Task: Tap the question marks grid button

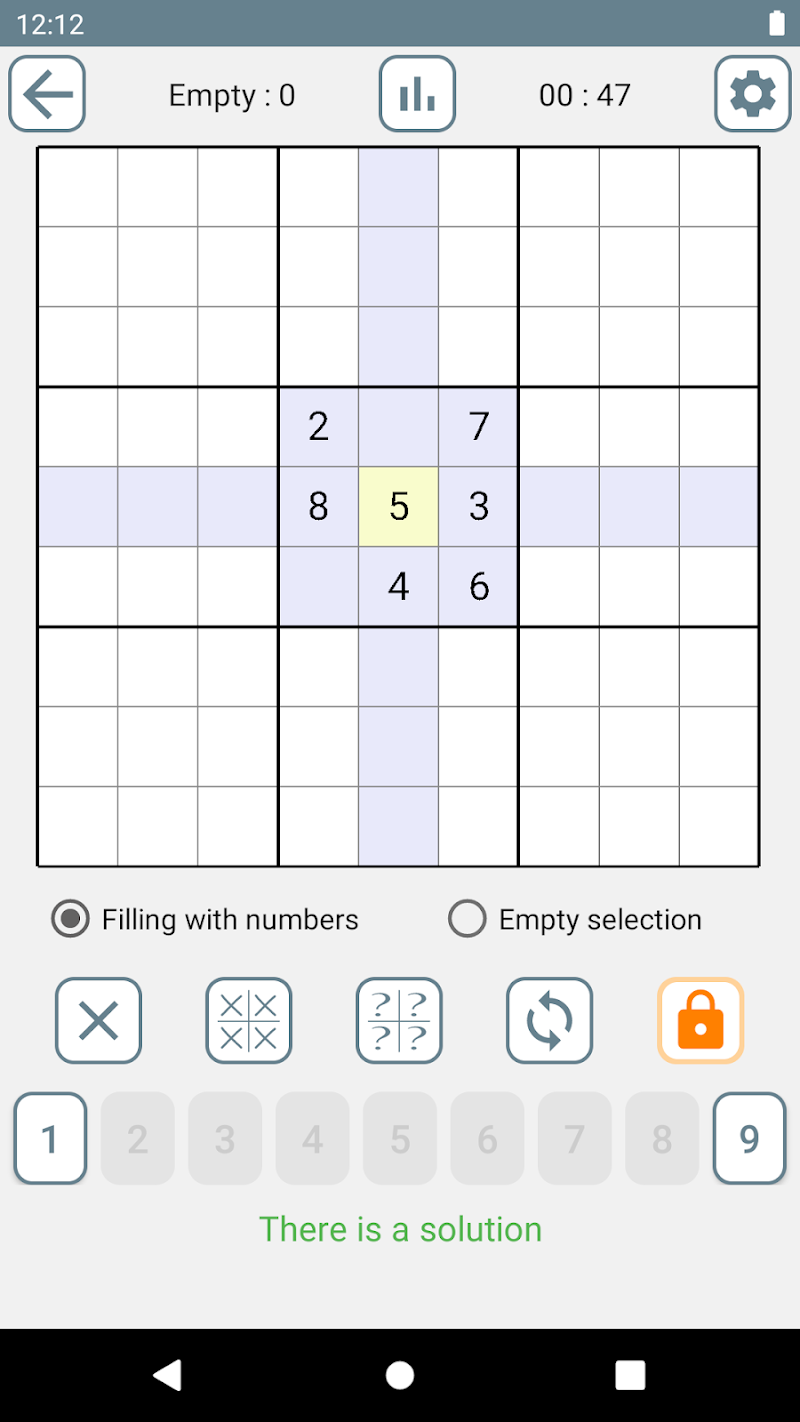Action: click(x=399, y=1020)
